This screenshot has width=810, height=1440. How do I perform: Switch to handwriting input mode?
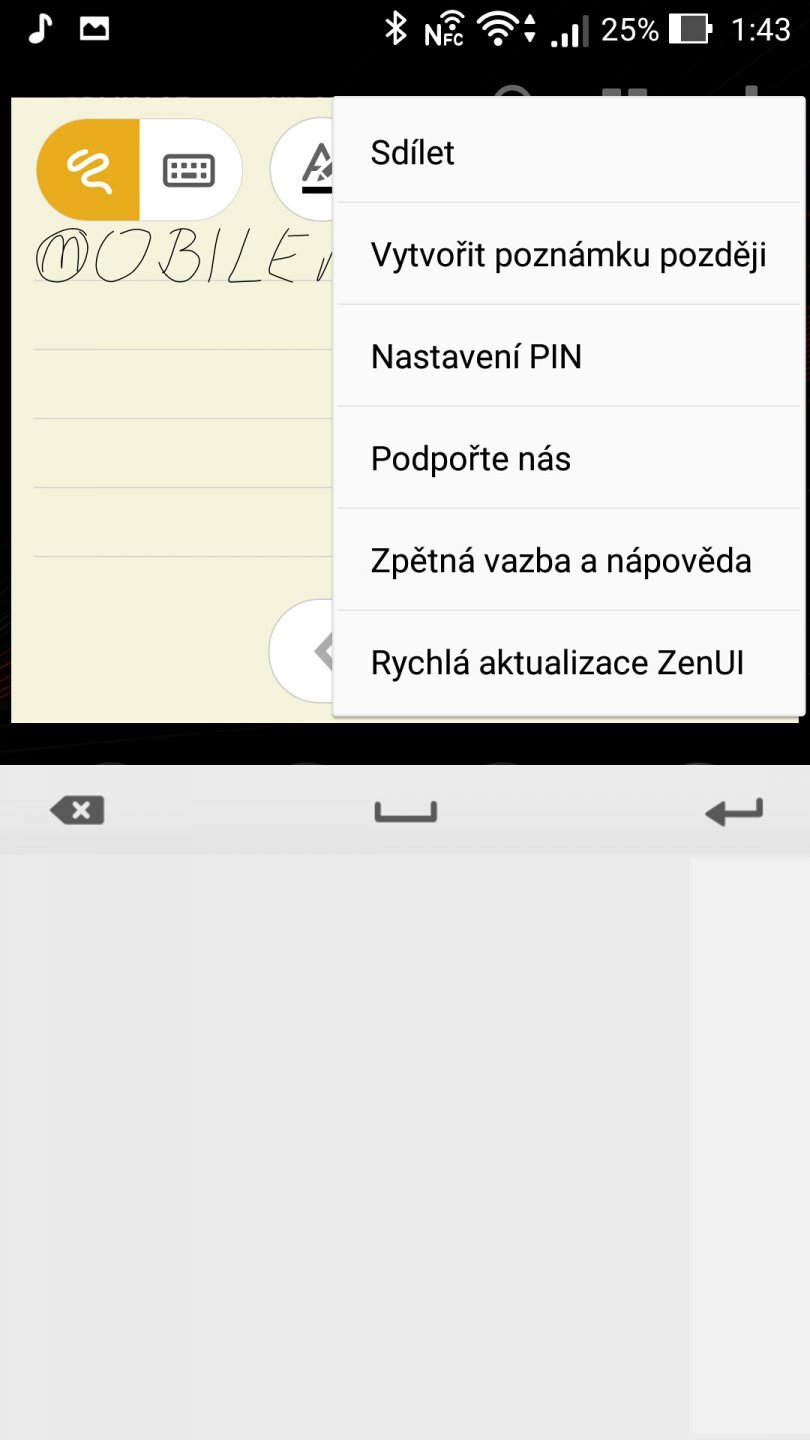point(88,171)
